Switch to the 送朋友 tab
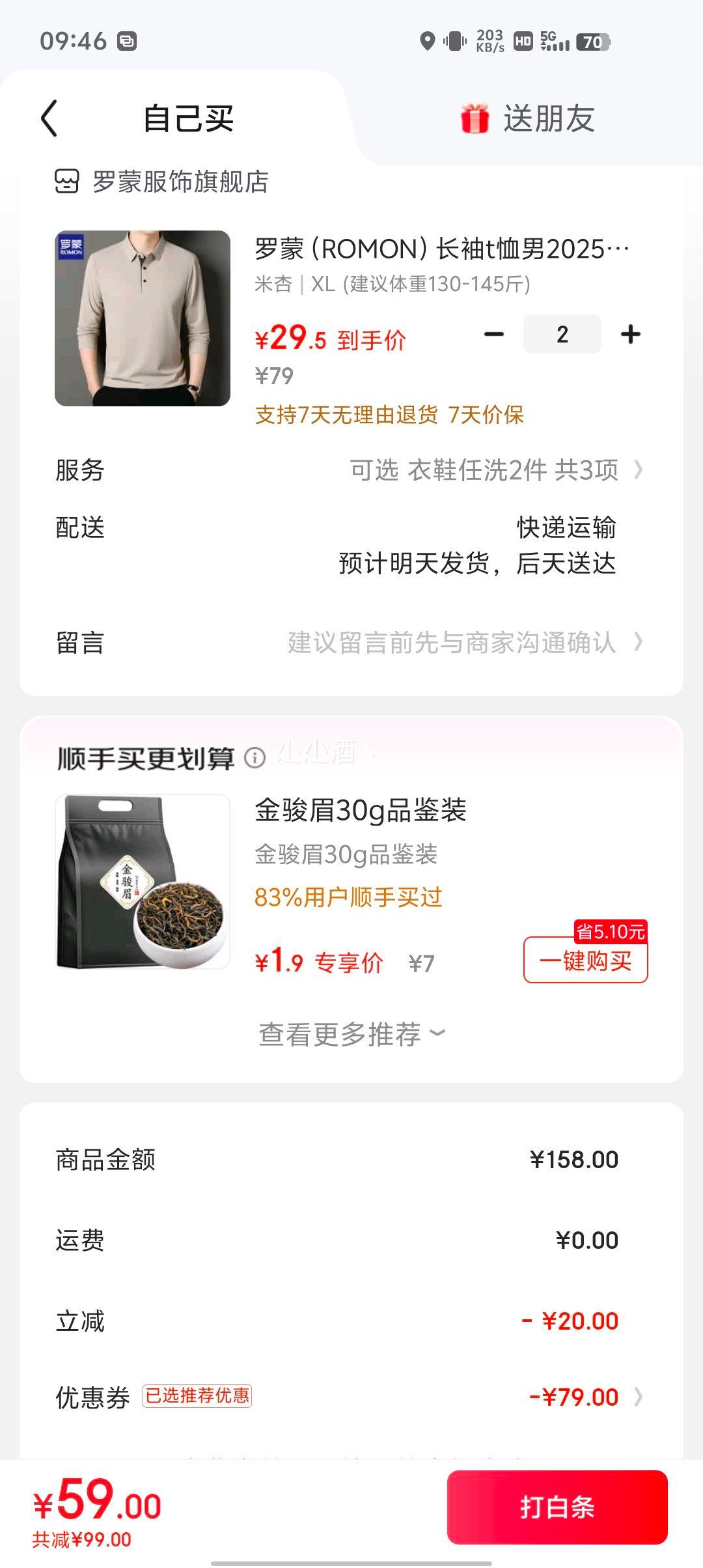703x1568 pixels. [529, 119]
